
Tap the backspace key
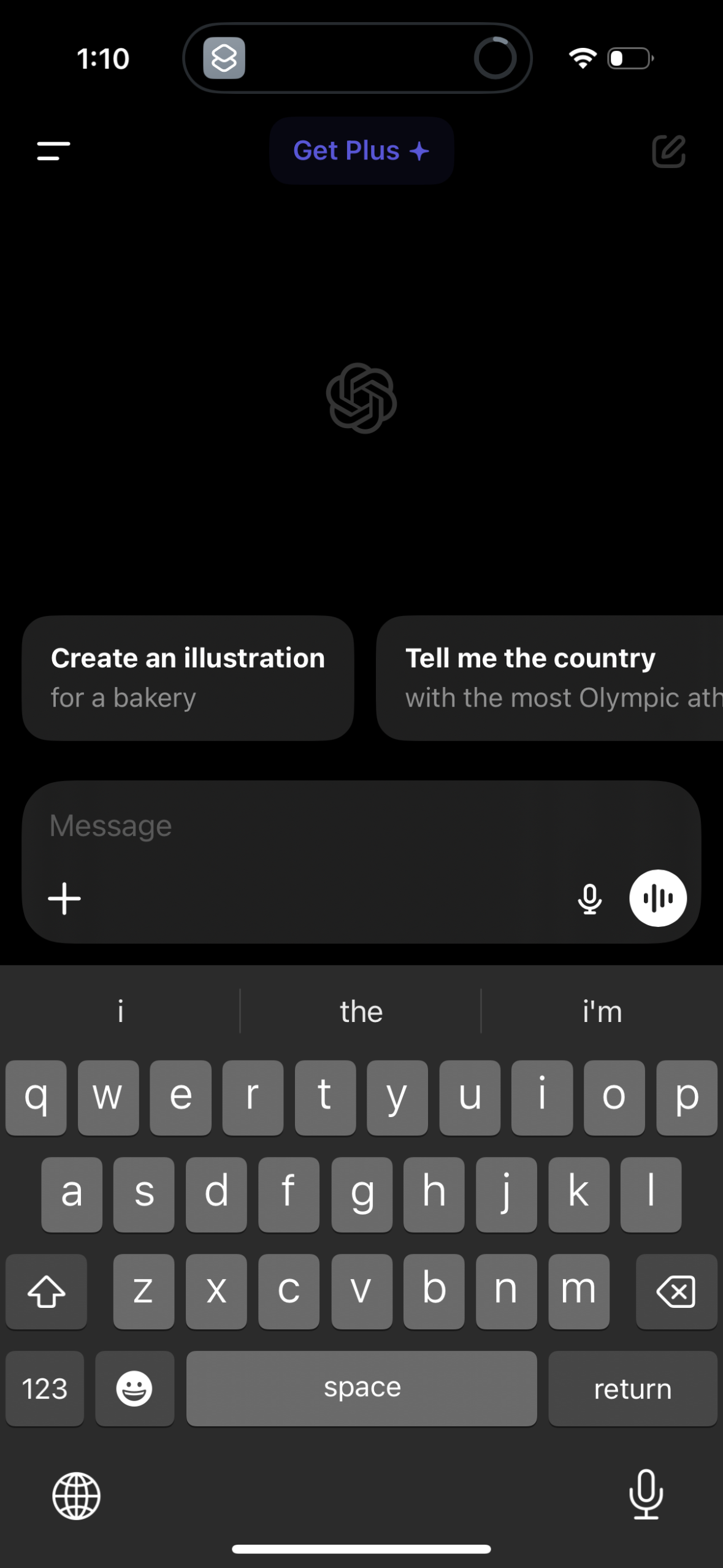[676, 1292]
